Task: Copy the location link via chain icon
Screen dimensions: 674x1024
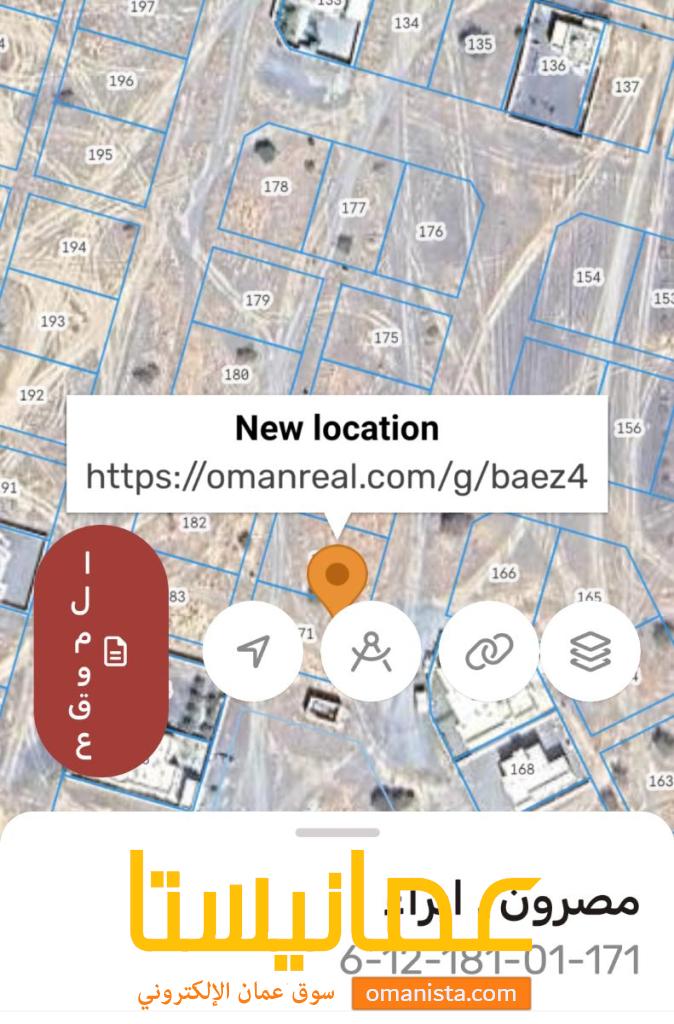Action: point(489,651)
